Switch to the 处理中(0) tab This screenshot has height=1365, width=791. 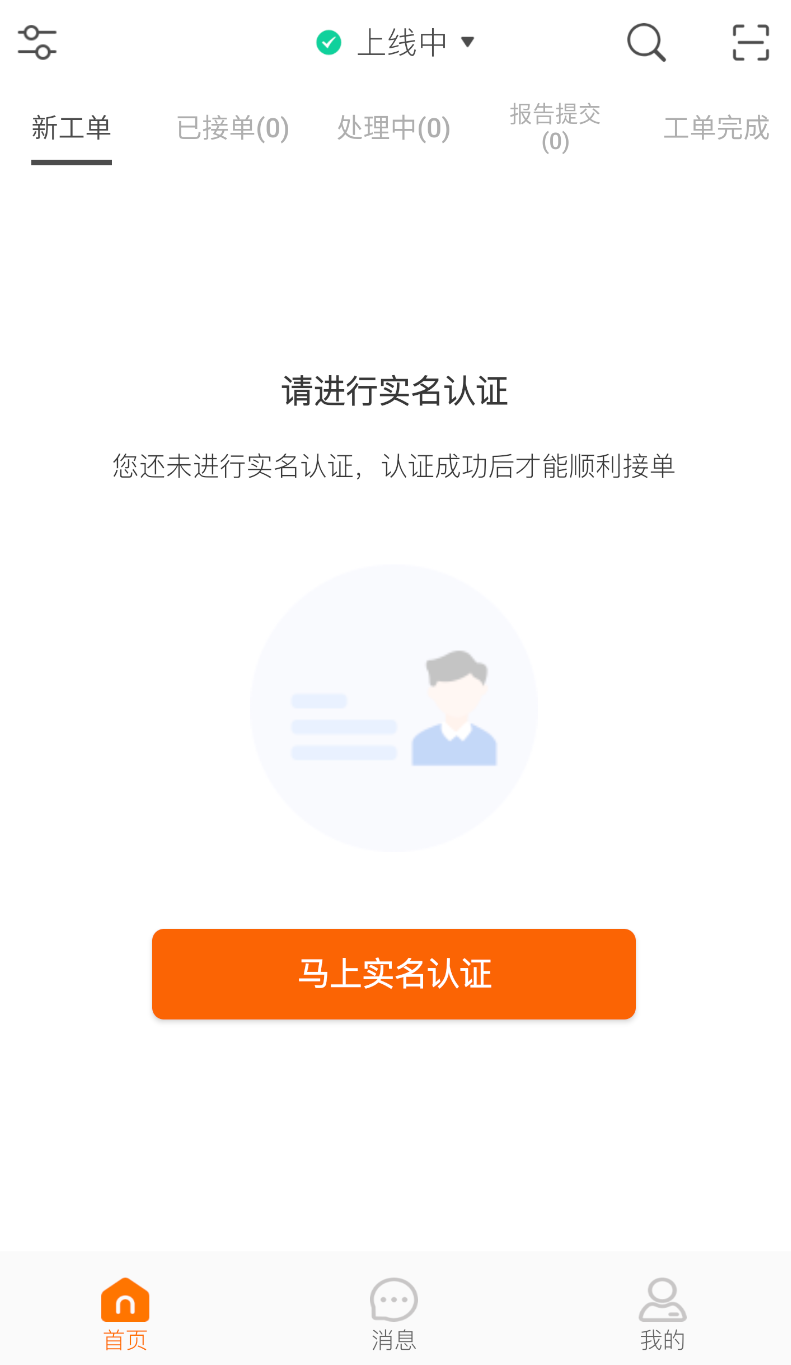click(394, 128)
